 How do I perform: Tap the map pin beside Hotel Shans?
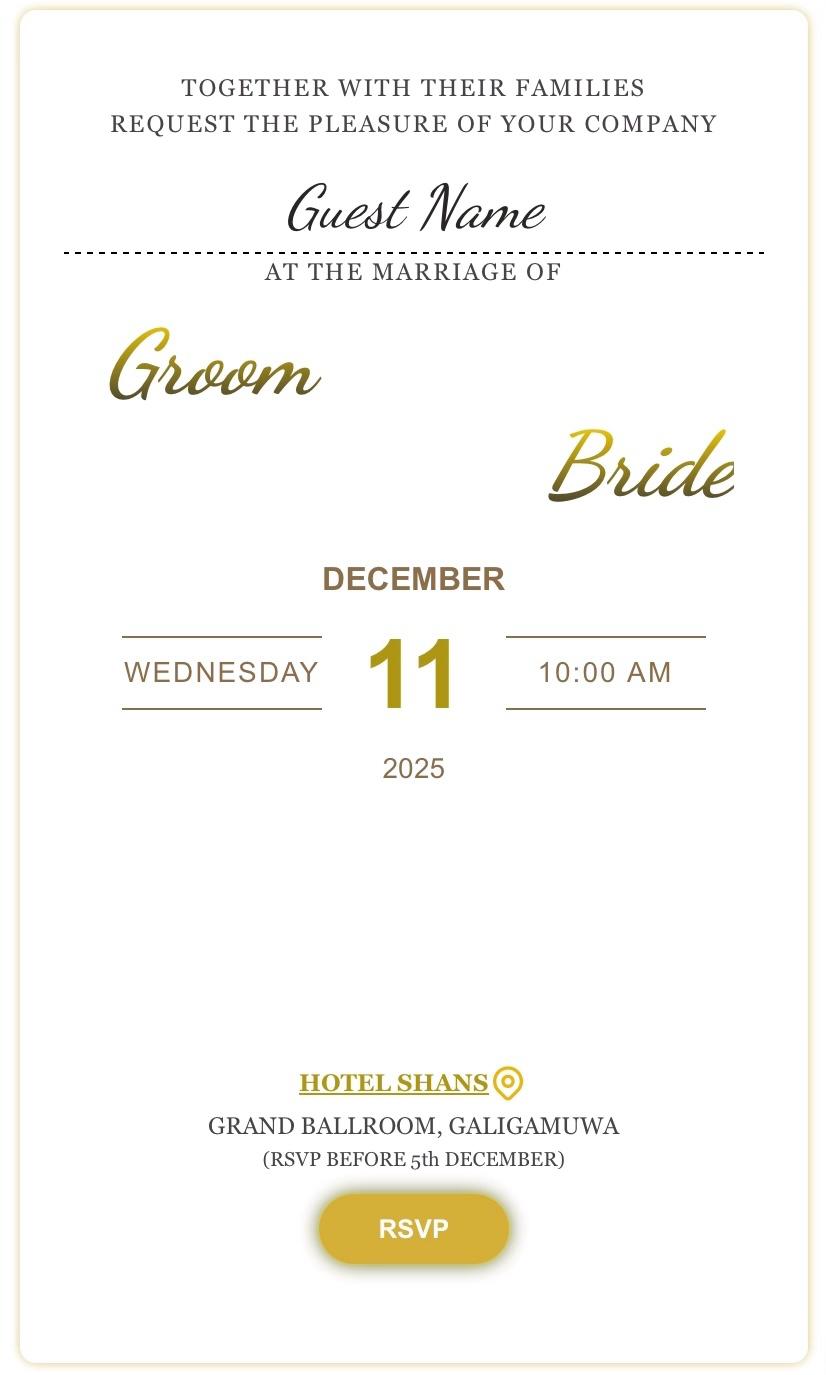pyautogui.click(x=508, y=1083)
